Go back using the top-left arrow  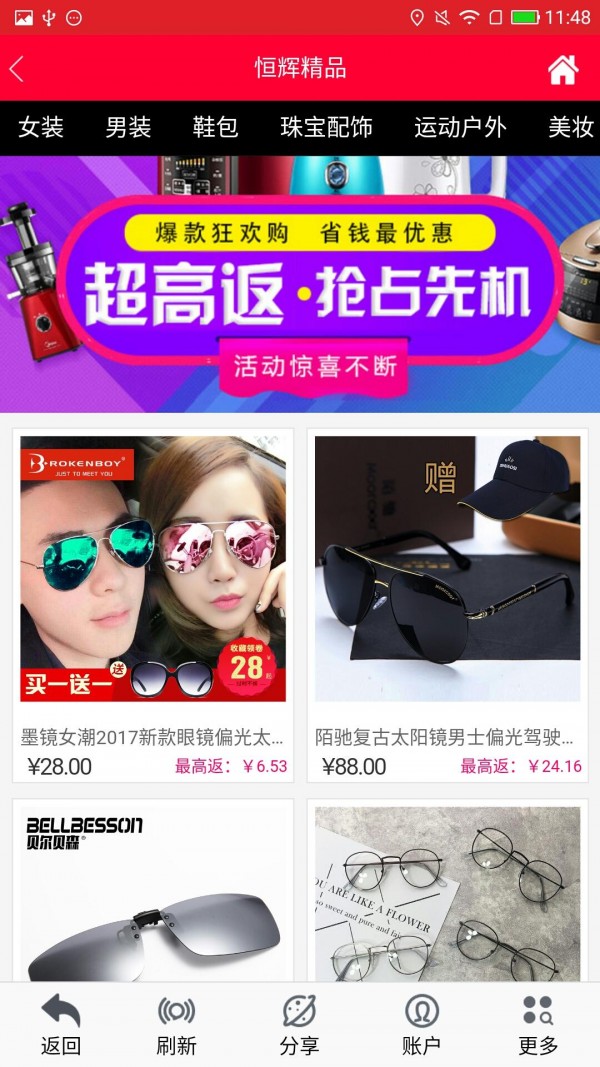tap(17, 69)
